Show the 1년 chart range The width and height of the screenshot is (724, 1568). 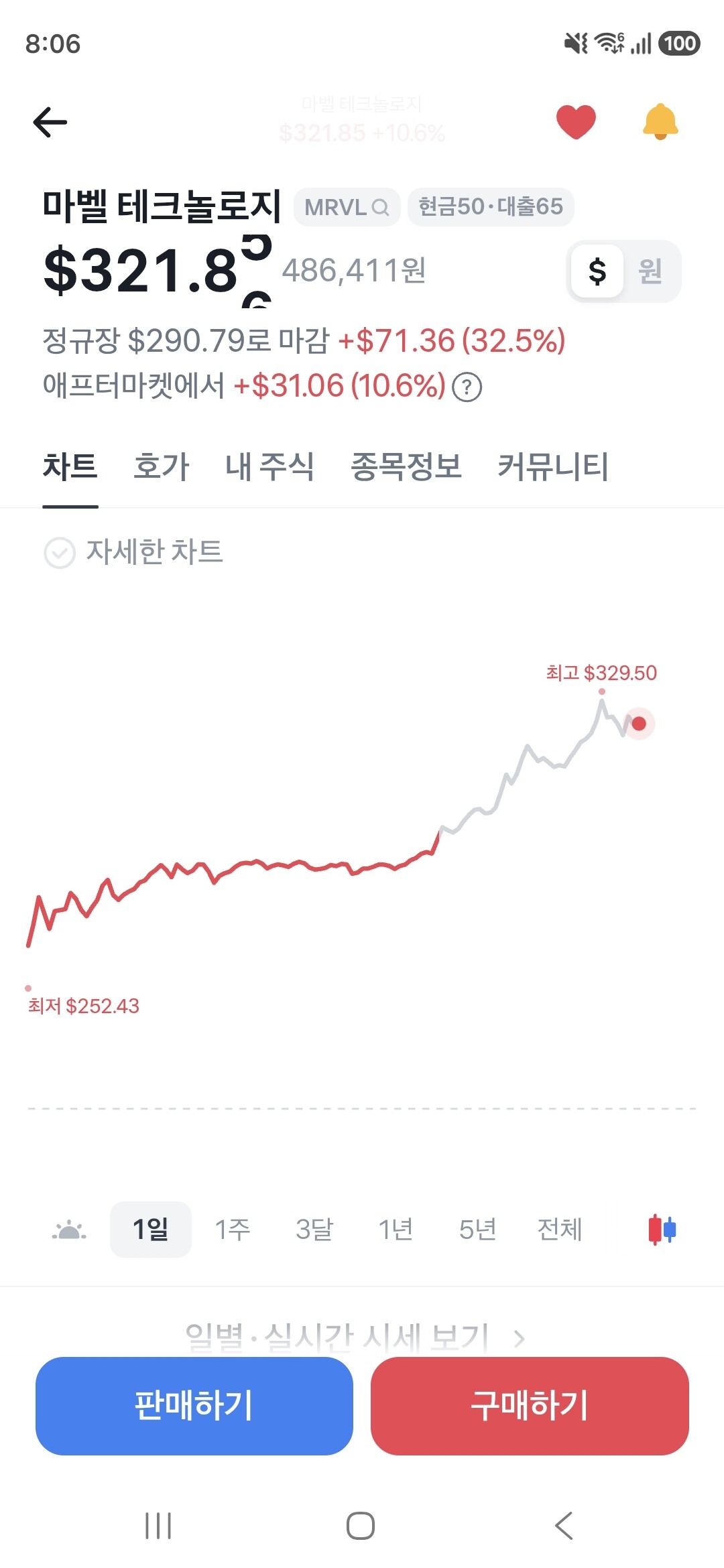396,1230
